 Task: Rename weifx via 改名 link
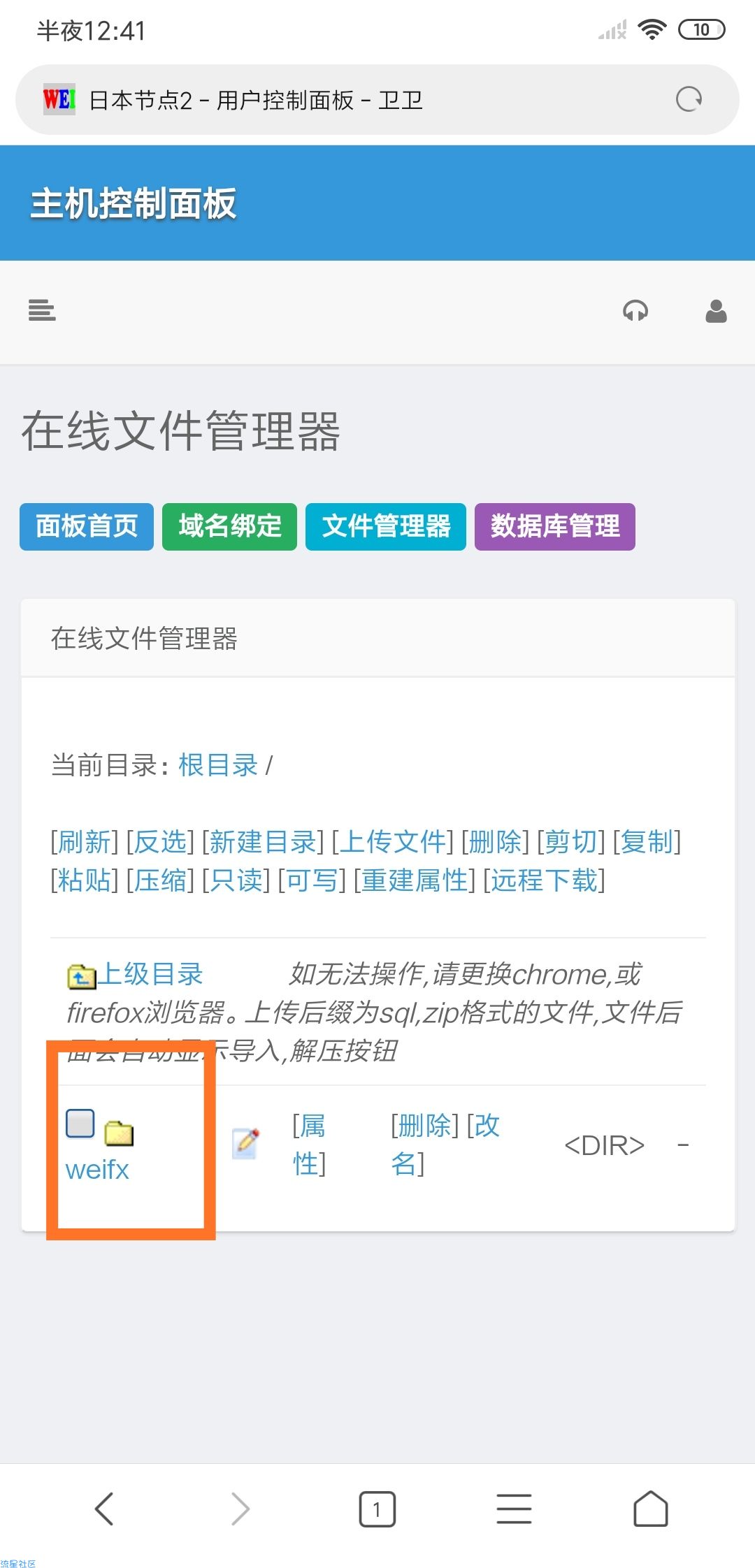click(x=486, y=1126)
